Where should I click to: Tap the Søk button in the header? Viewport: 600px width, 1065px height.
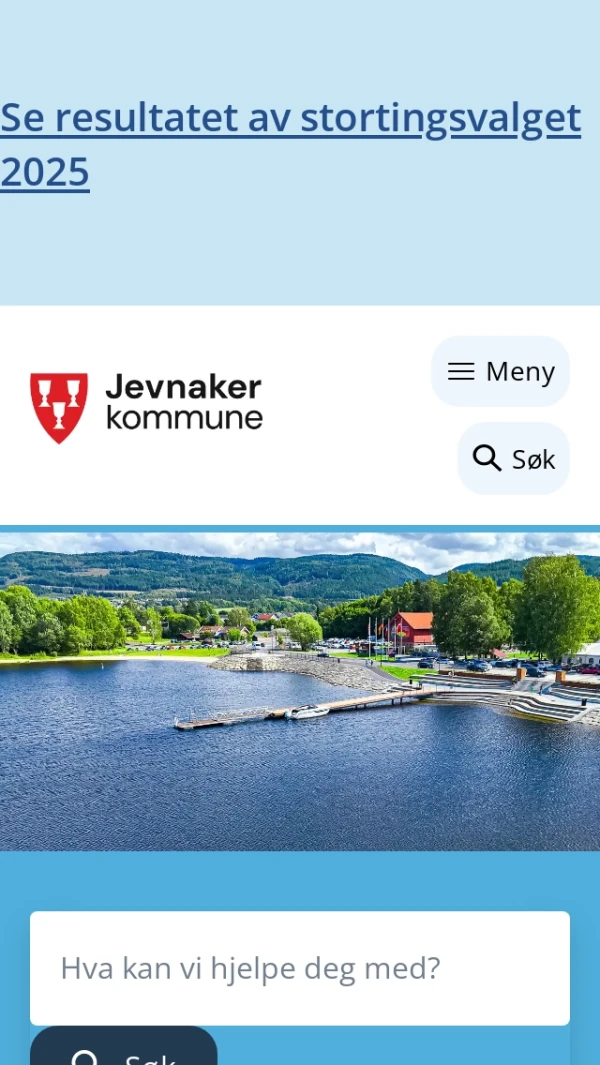click(514, 459)
